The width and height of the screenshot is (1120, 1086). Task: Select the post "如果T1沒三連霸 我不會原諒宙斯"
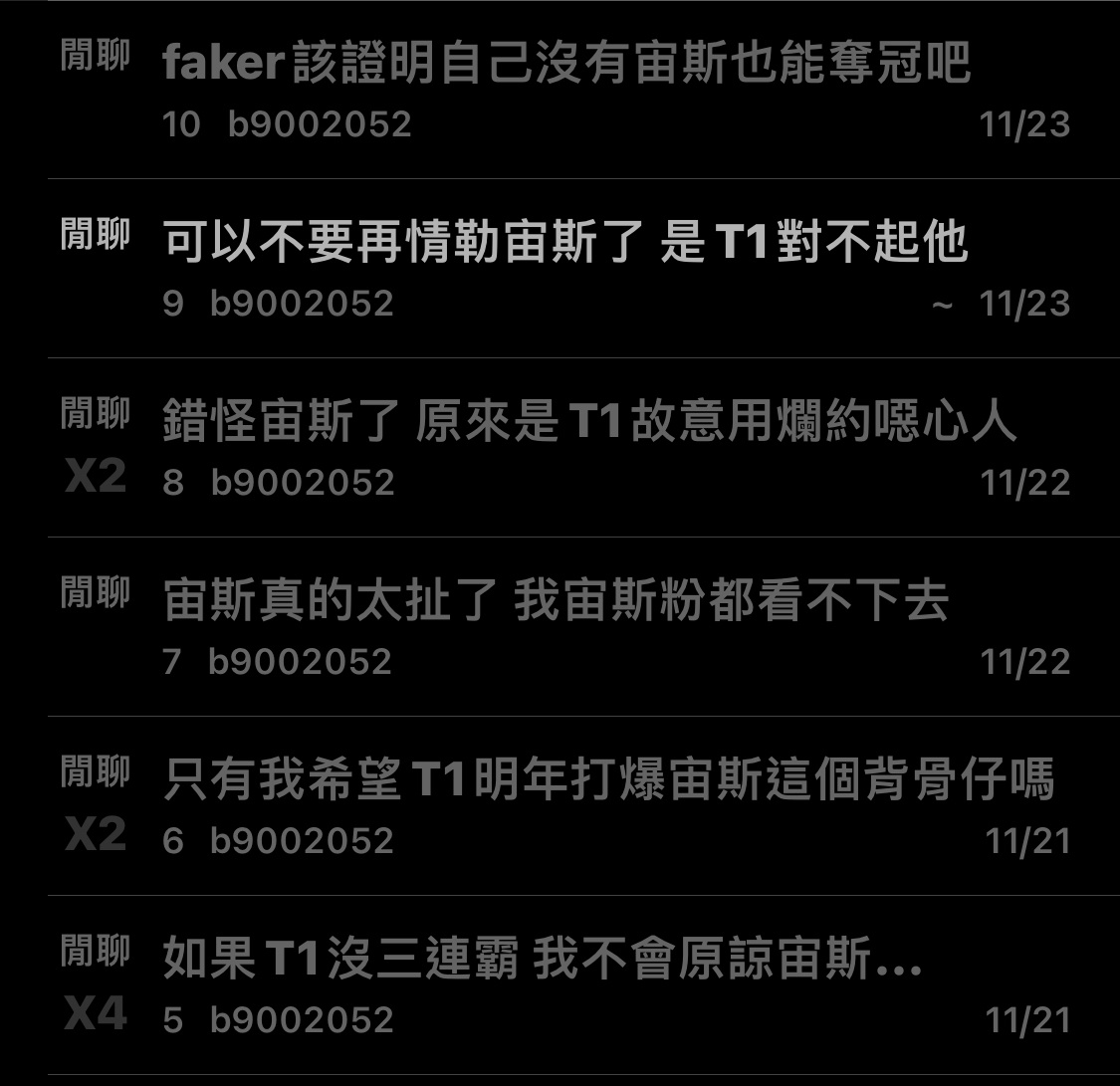pyautogui.click(x=543, y=961)
